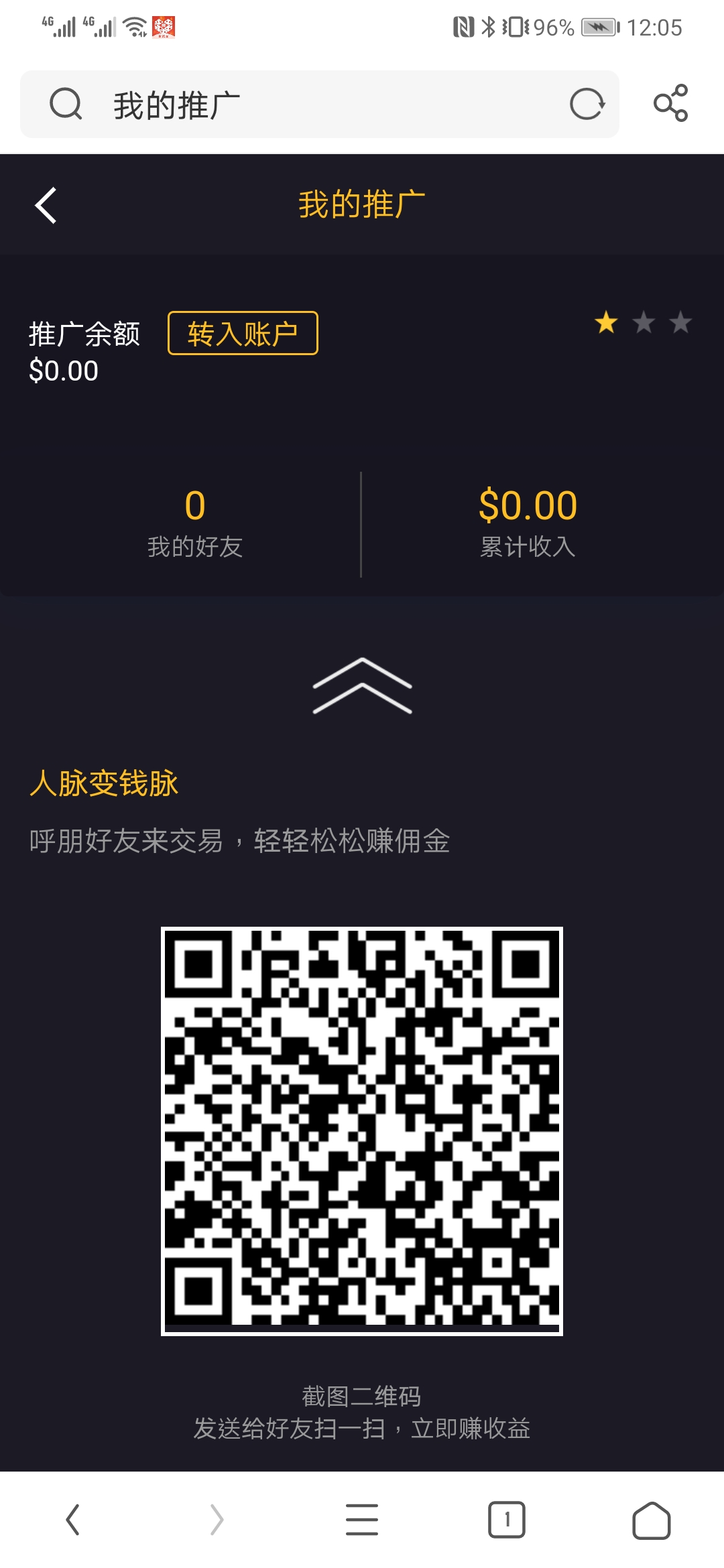The width and height of the screenshot is (724, 1568).
Task: View 累计收入 cumulative income
Action: click(528, 524)
